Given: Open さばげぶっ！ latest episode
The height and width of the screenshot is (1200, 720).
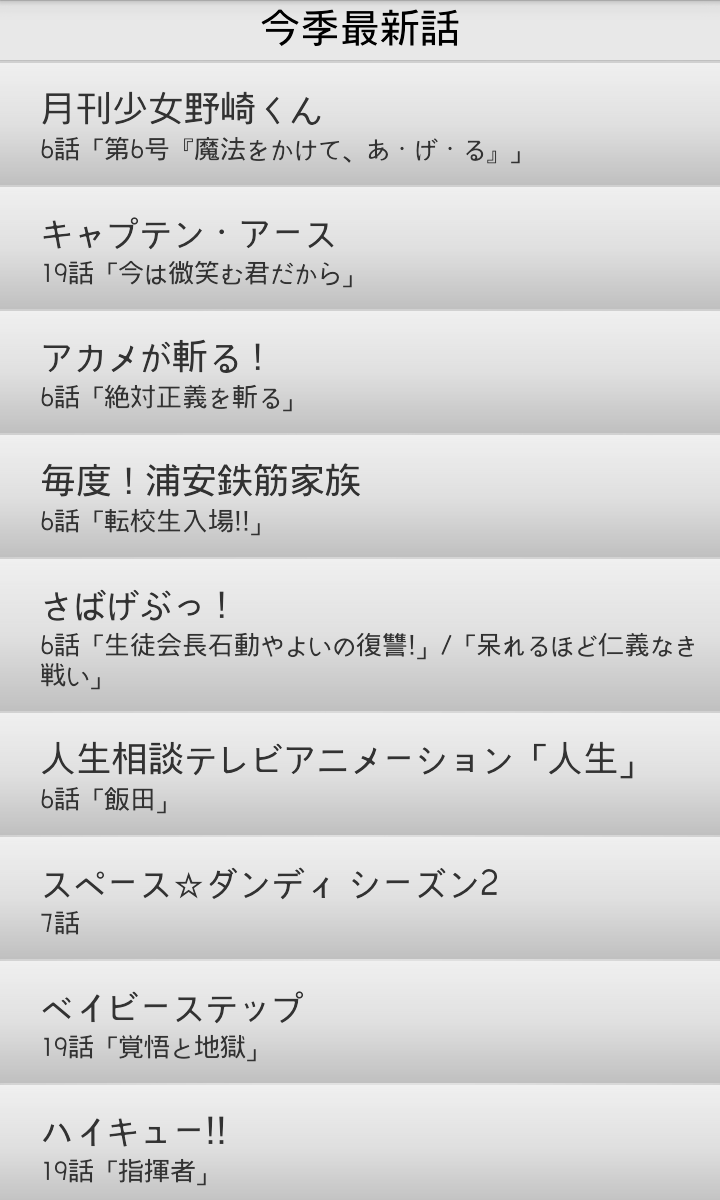Looking at the screenshot, I should click(360, 636).
